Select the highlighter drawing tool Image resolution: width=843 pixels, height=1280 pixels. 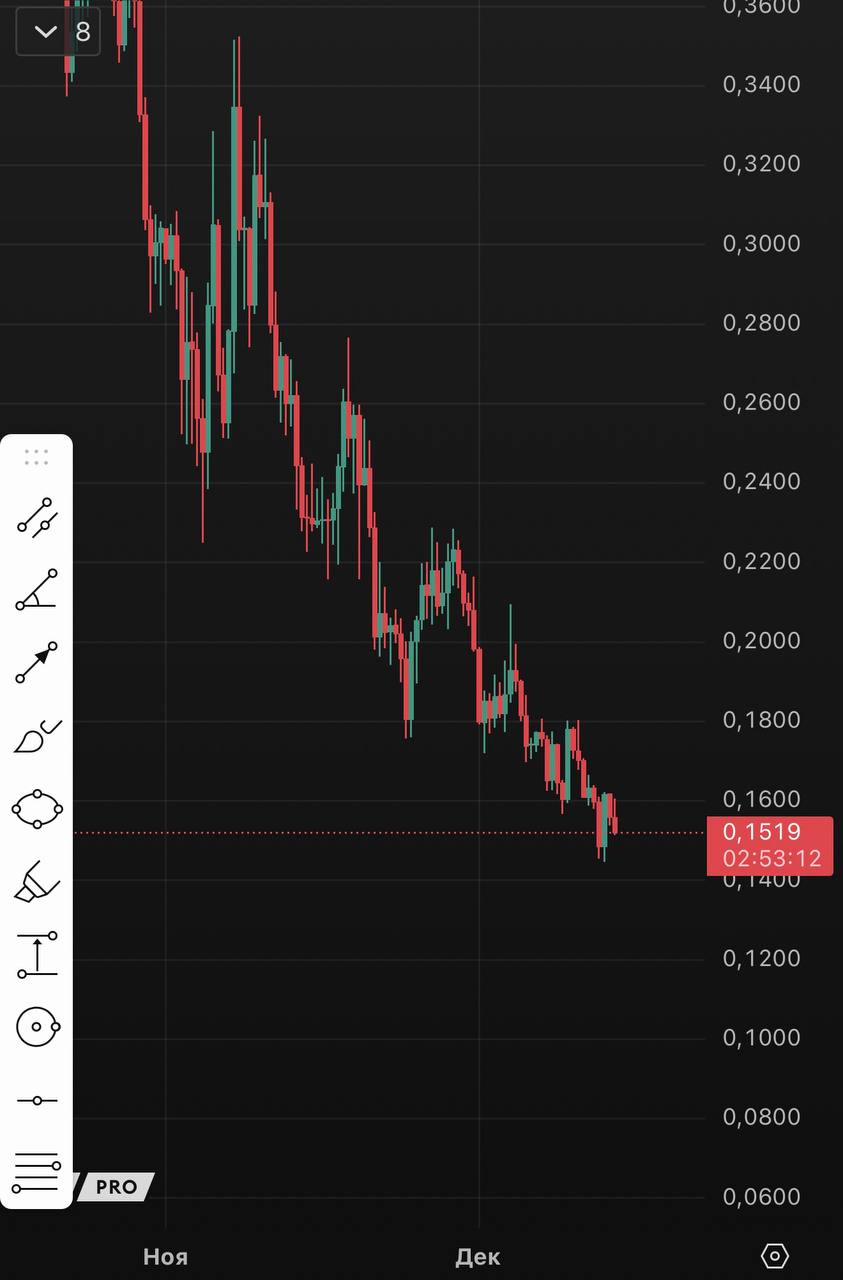point(37,881)
